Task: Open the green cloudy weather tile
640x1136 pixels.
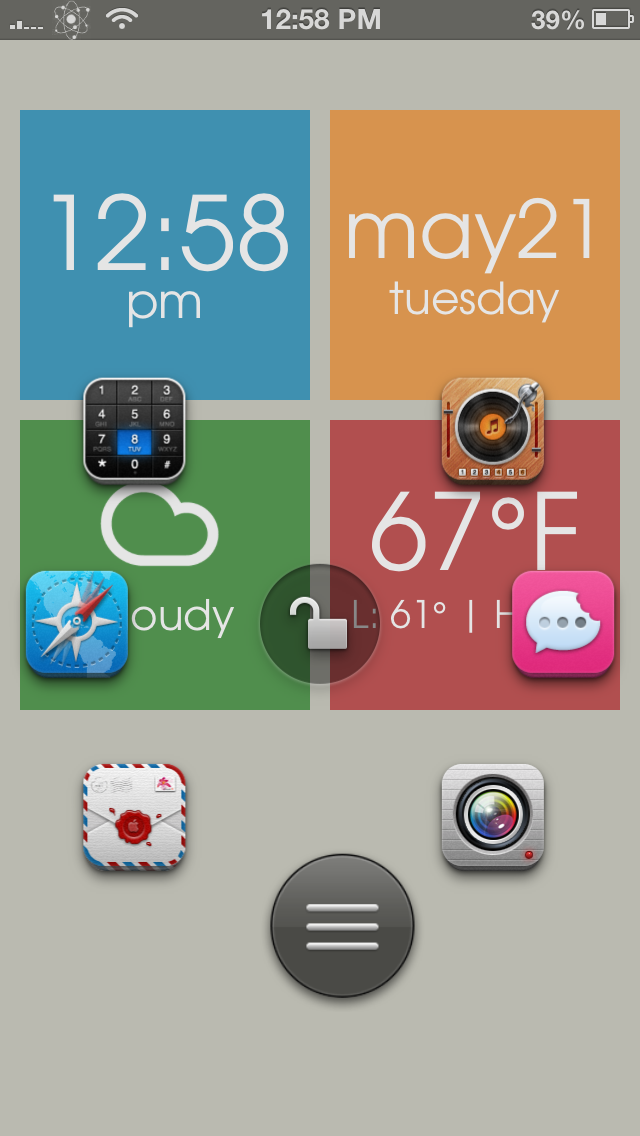Action: [x=165, y=564]
